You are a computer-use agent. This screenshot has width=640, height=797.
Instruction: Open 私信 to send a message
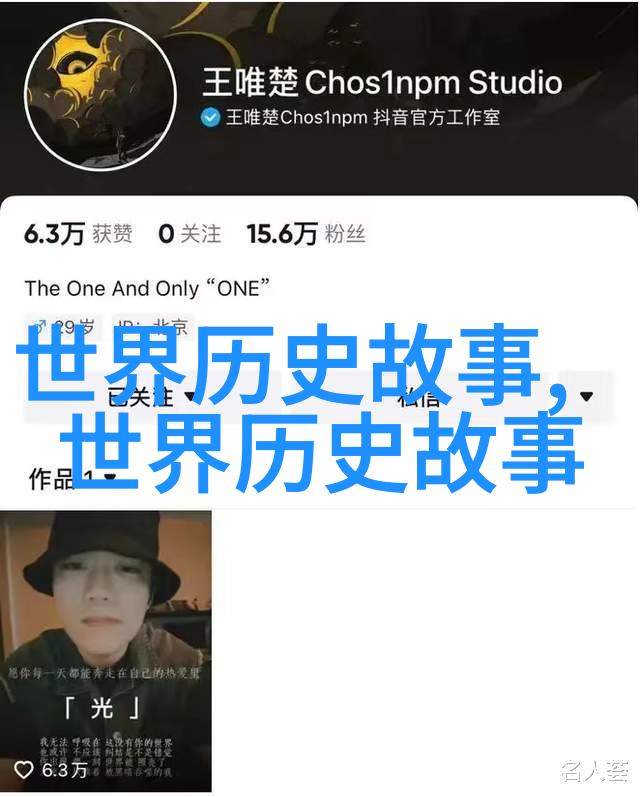(x=420, y=397)
